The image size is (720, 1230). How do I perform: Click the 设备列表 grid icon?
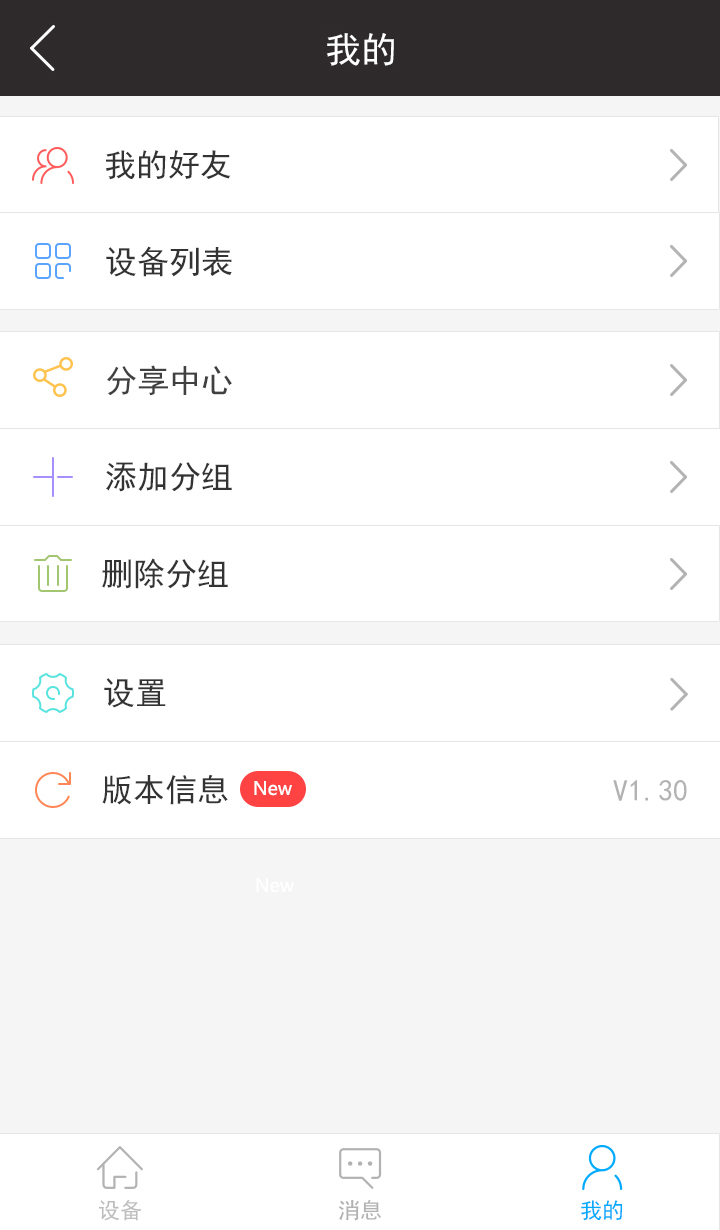52,261
